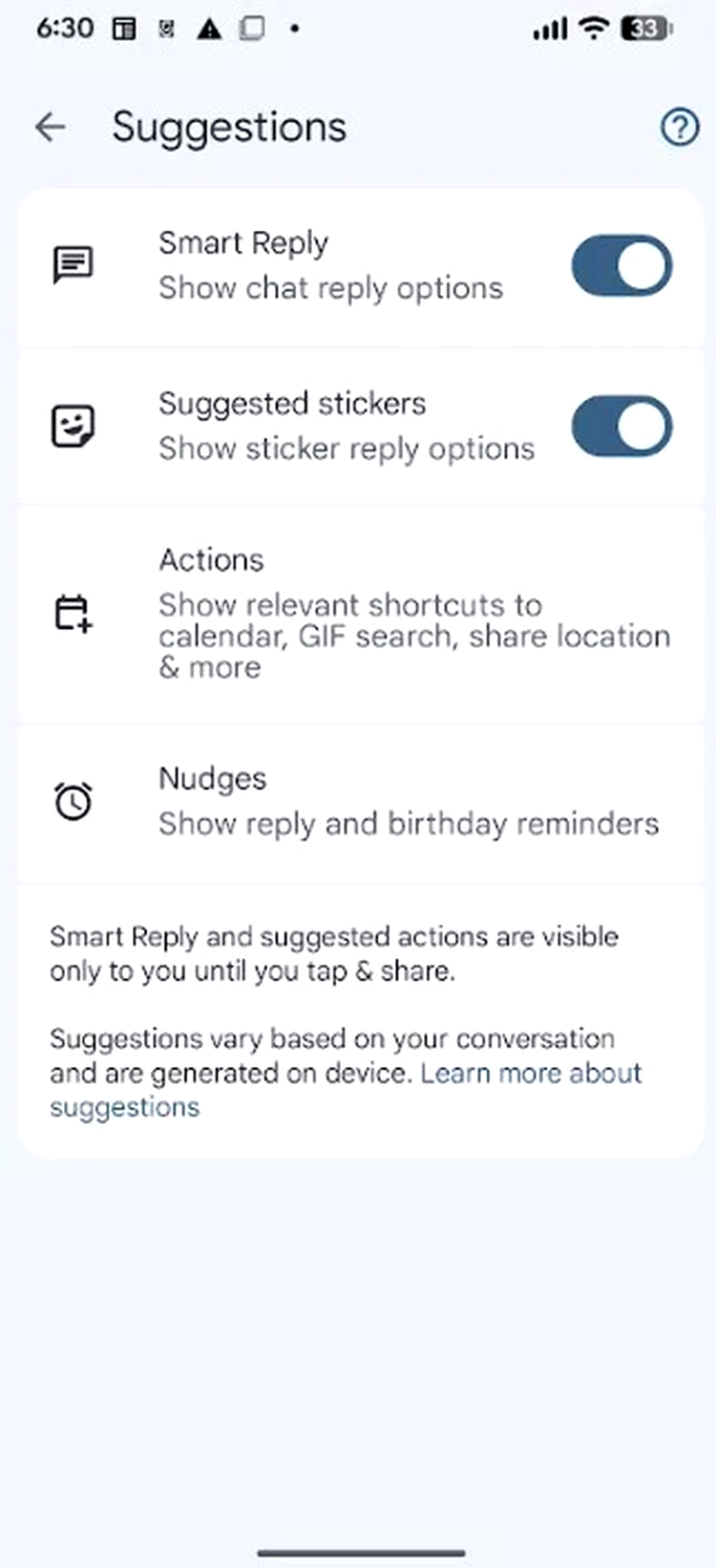Open the Actions settings row
Screen dimensions: 716x1568
coord(361,614)
